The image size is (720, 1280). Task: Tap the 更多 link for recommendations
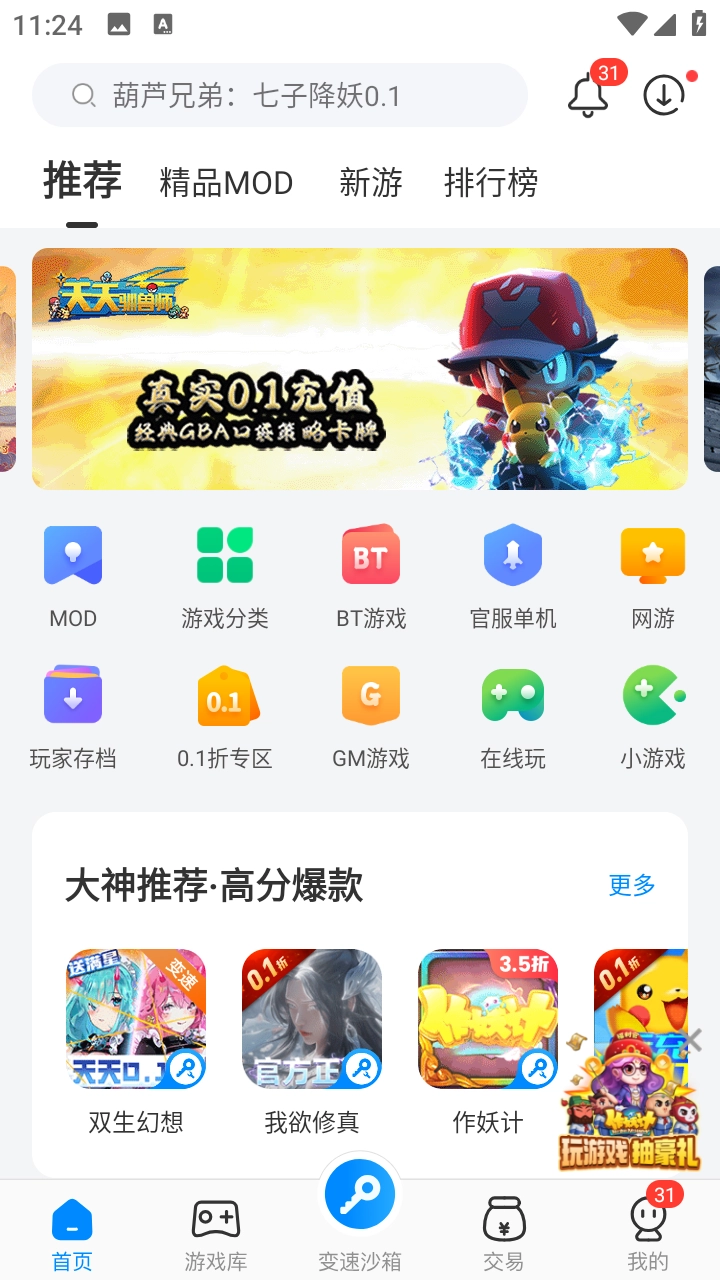tap(630, 886)
